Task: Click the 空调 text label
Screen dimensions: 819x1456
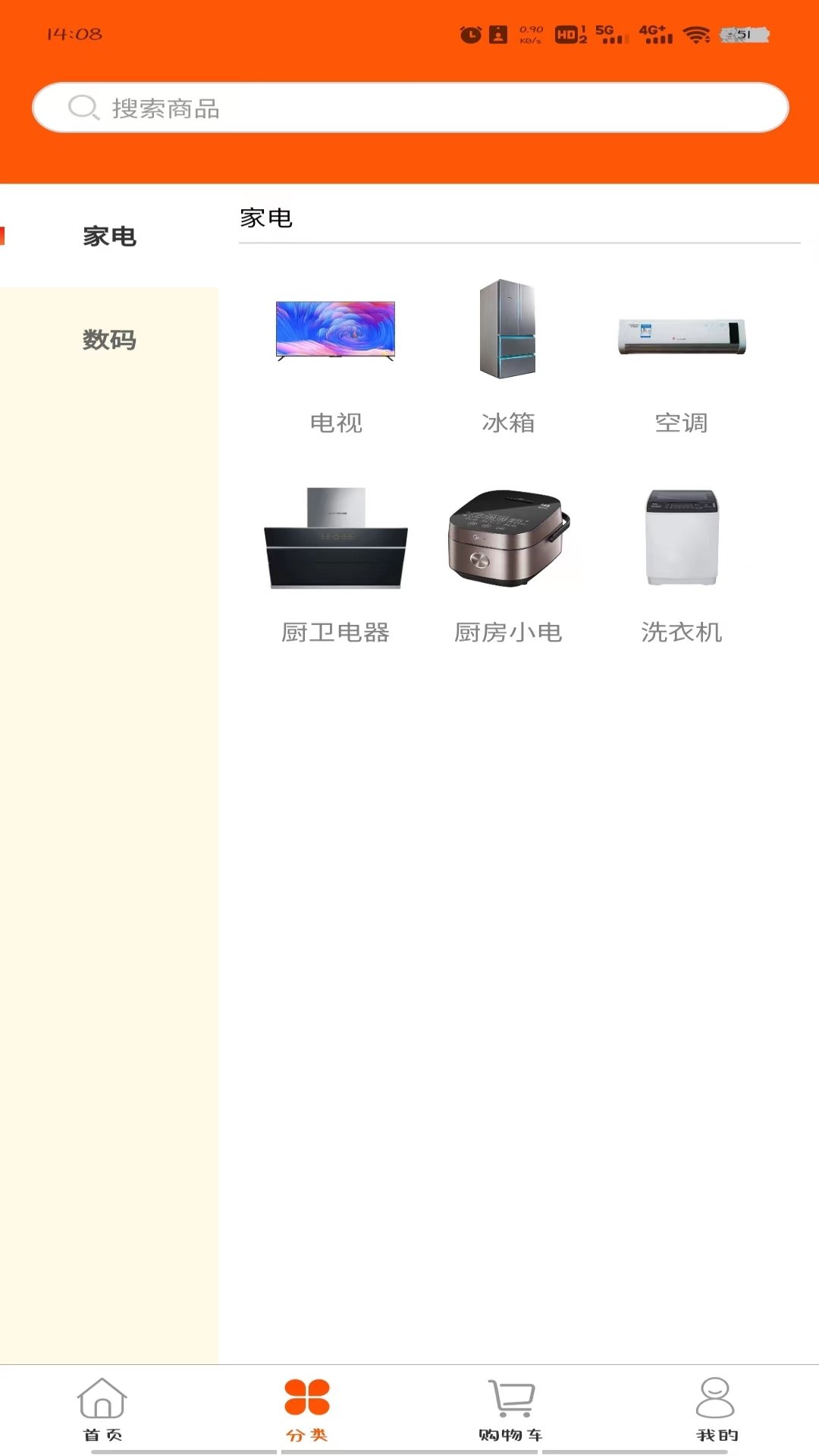Action: click(x=682, y=423)
